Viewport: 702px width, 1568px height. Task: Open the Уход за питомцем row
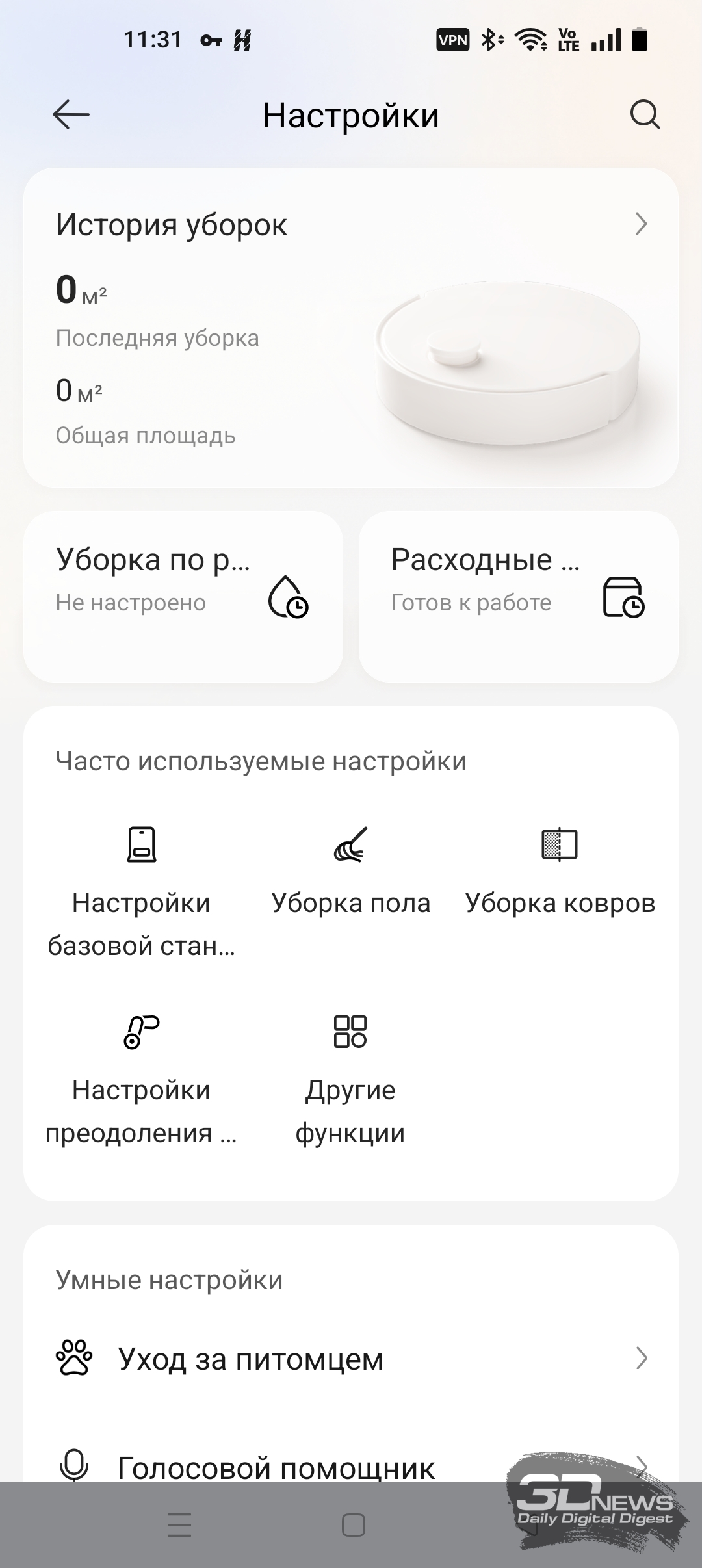click(351, 1359)
